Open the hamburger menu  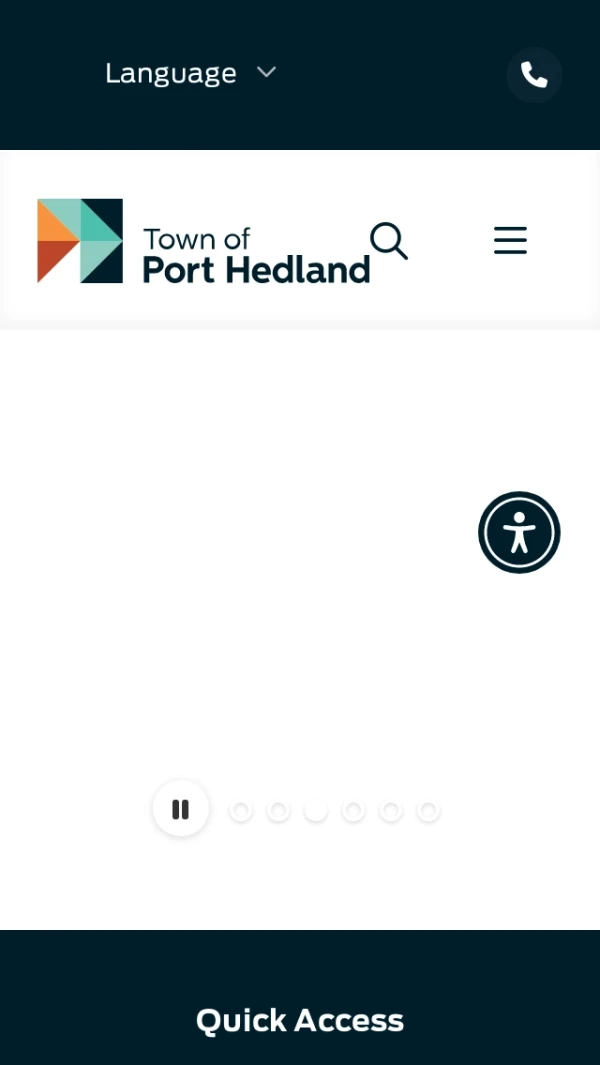coord(510,241)
